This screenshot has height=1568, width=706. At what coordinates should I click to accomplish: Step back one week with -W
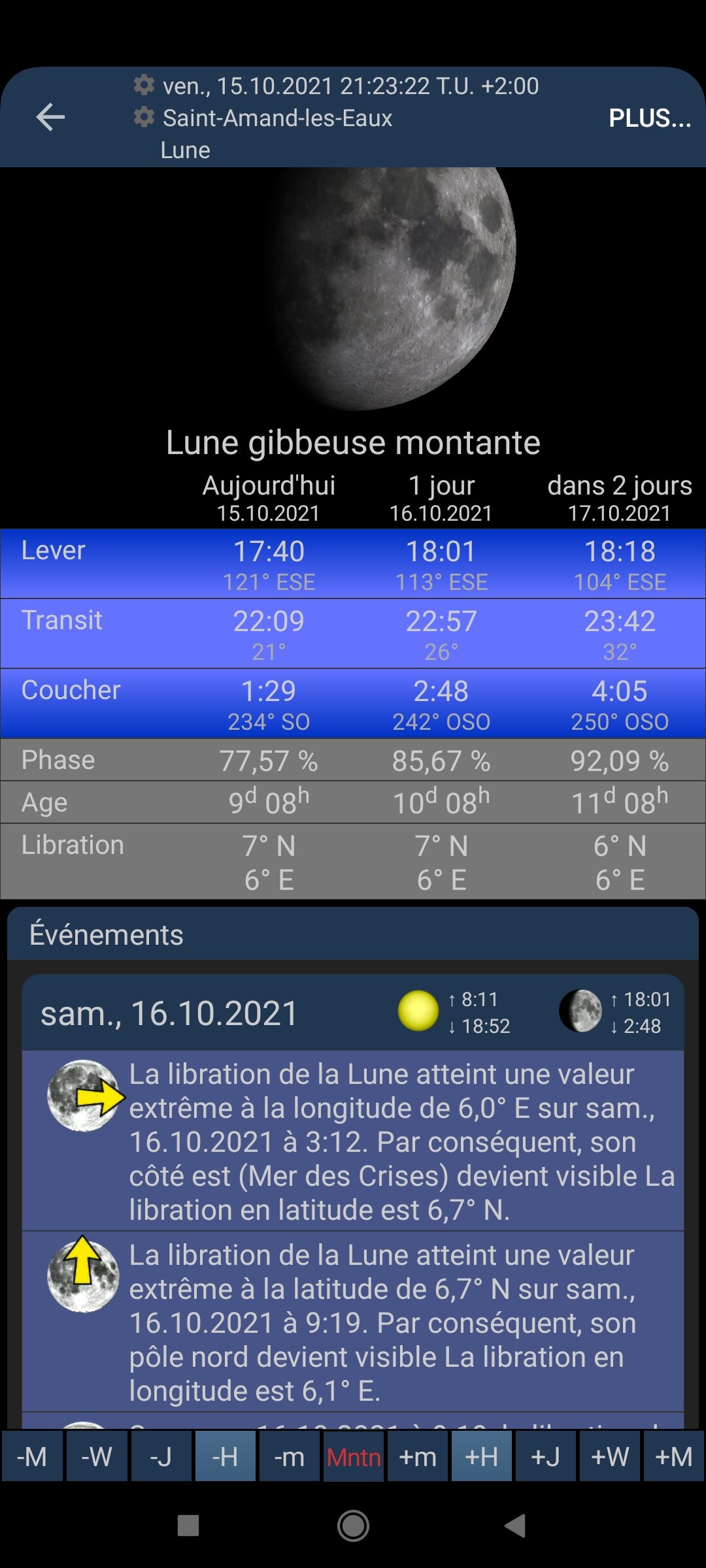[x=96, y=1457]
